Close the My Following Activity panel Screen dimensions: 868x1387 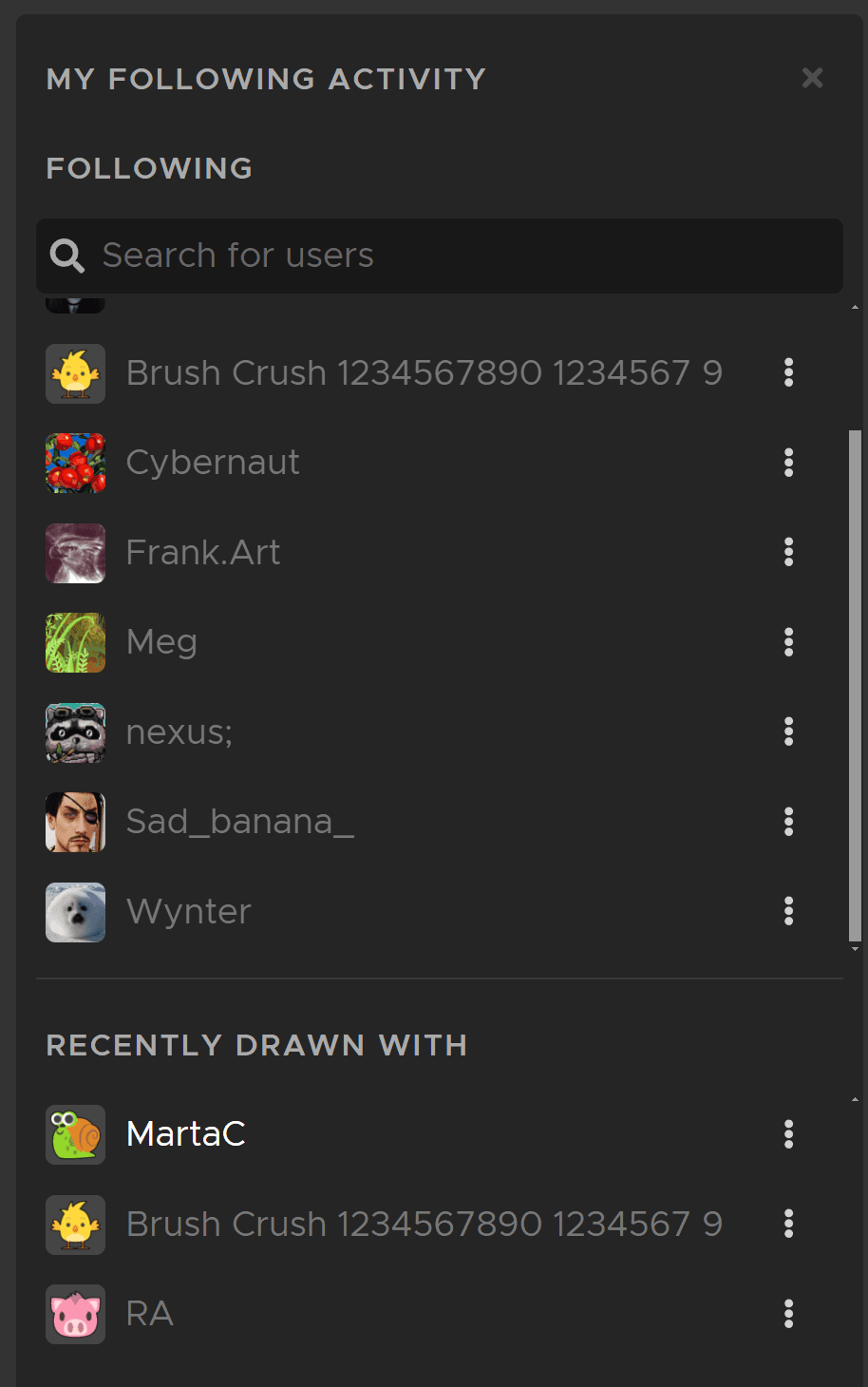click(x=812, y=78)
